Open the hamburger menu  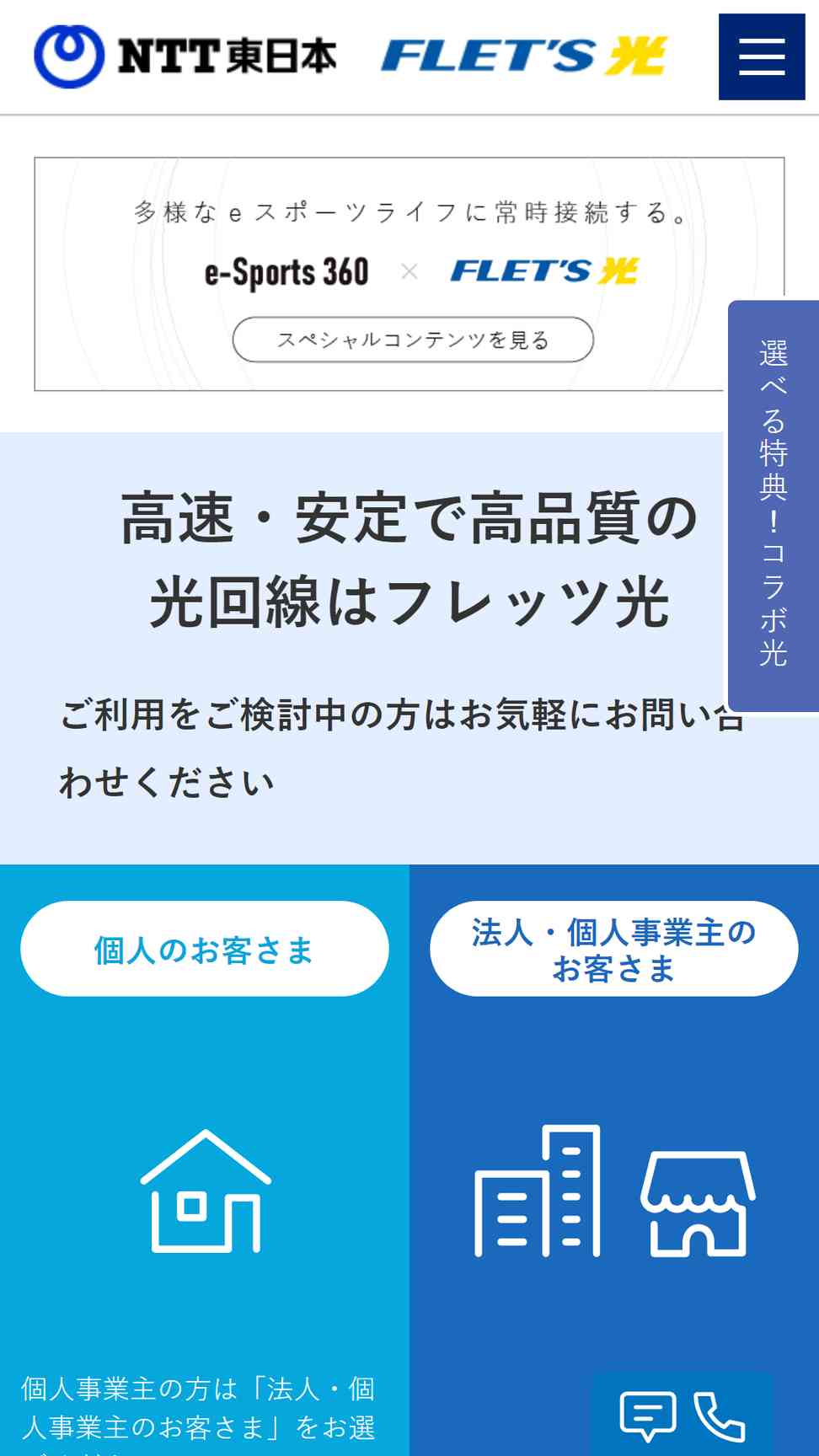point(761,56)
